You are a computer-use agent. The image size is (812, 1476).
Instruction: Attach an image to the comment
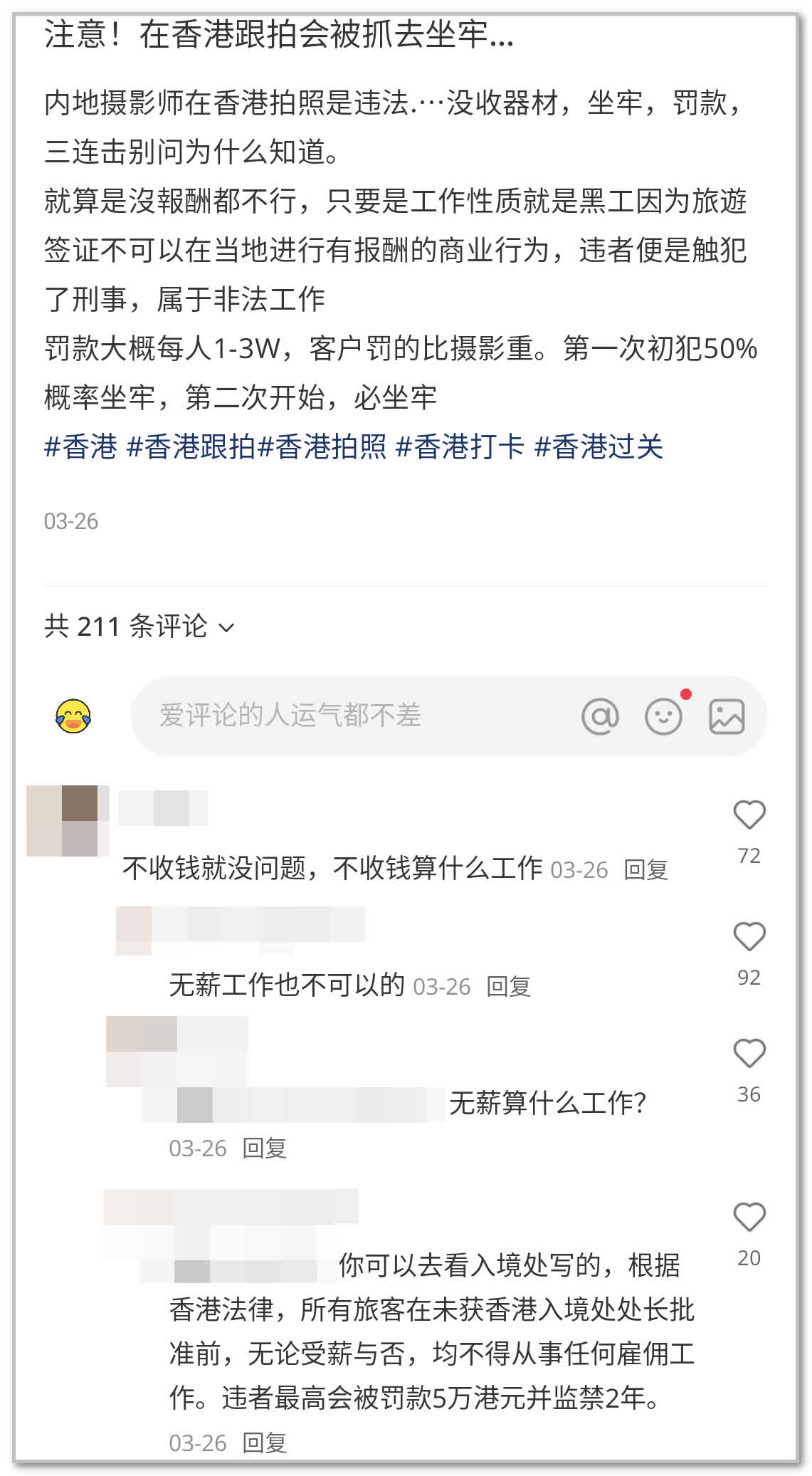click(727, 716)
